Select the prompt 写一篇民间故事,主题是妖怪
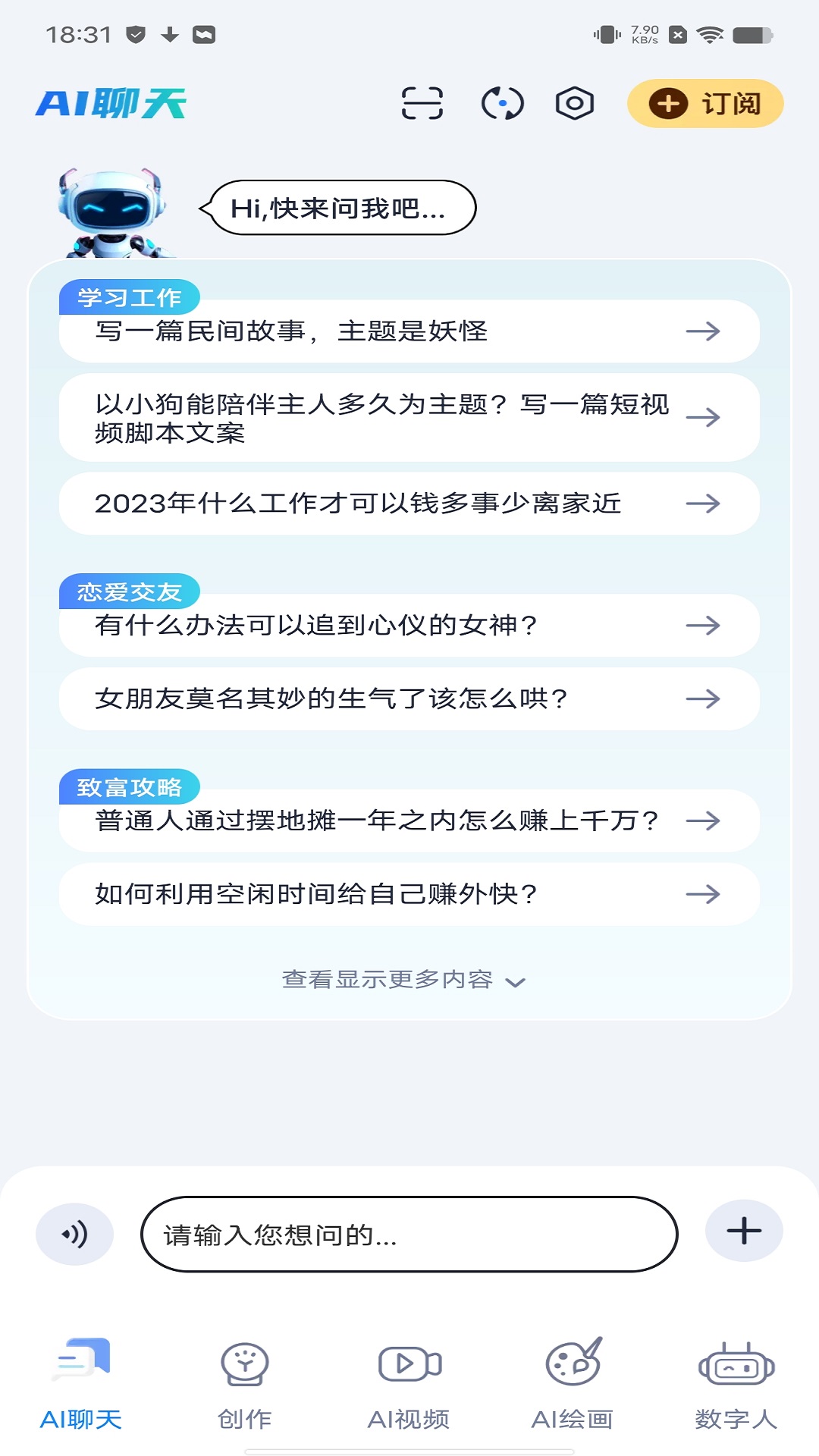819x1456 pixels. tap(409, 331)
